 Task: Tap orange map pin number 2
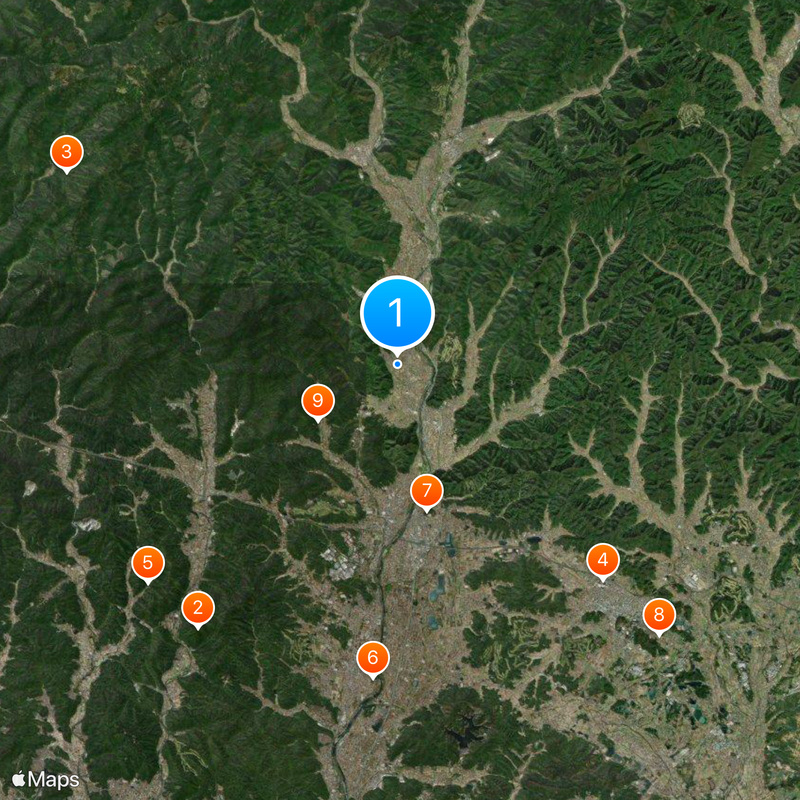pyautogui.click(x=197, y=607)
